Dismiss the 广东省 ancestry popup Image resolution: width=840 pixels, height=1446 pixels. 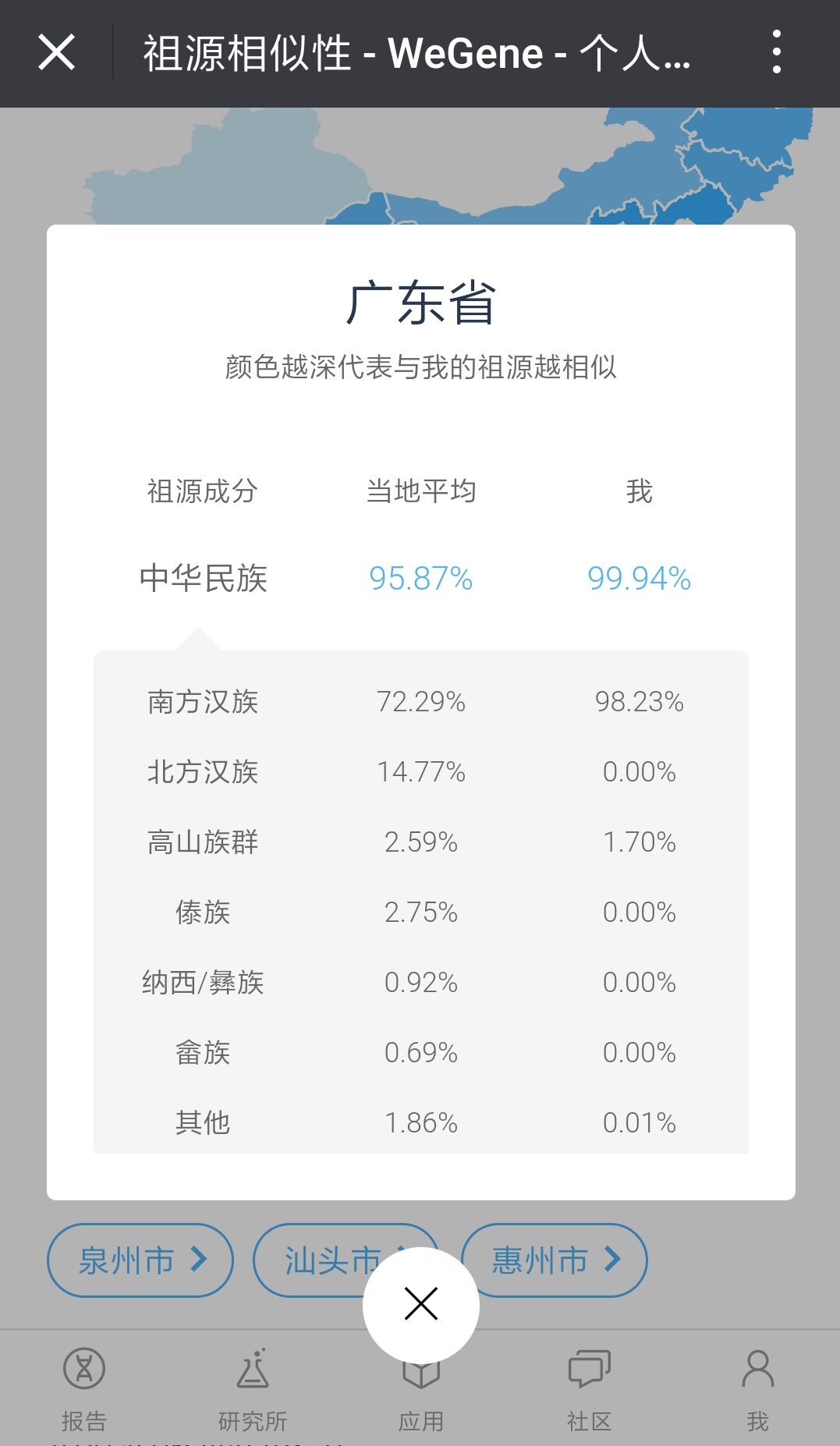pos(421,1304)
